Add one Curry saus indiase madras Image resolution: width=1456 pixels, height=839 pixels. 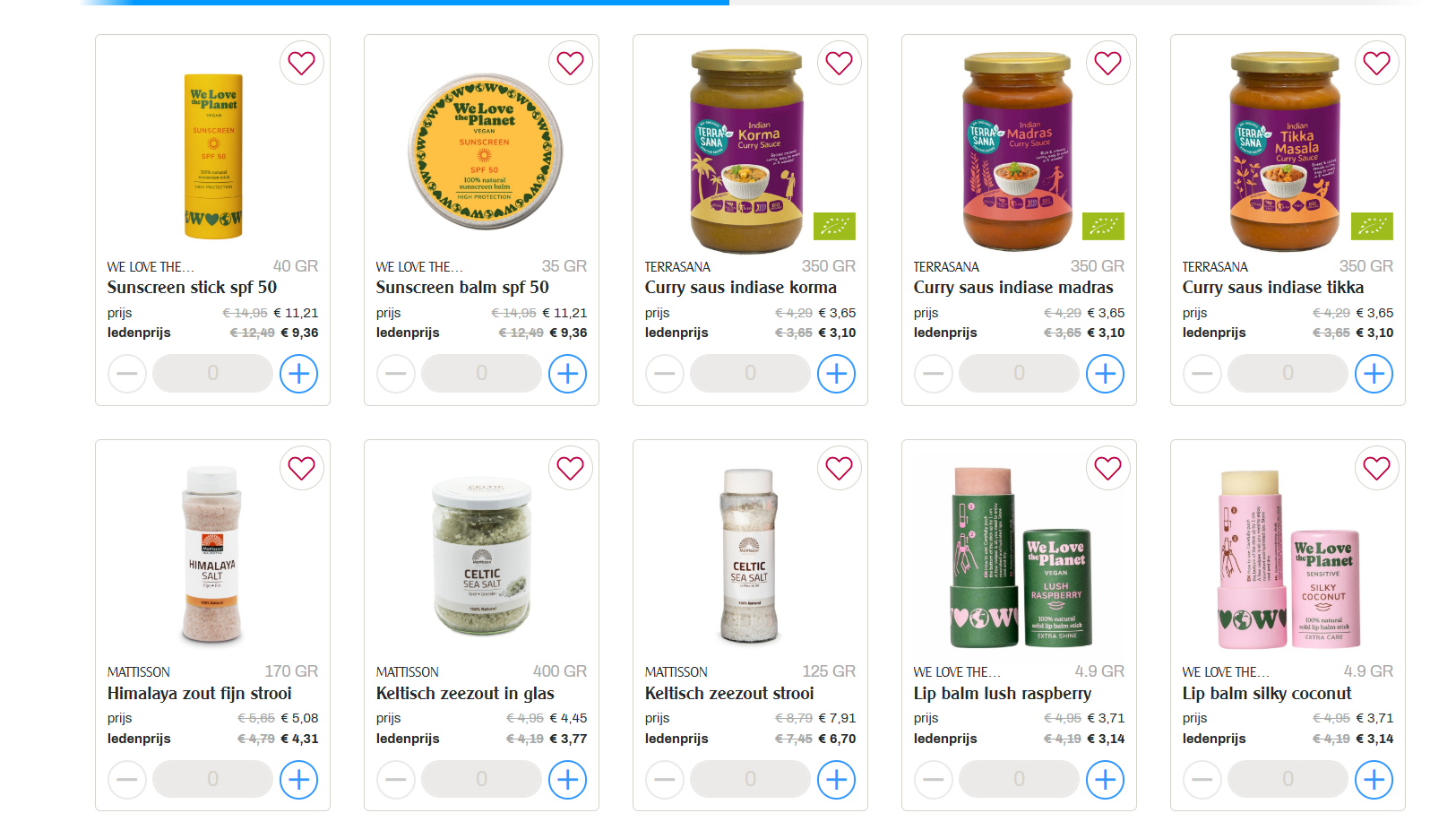pyautogui.click(x=1105, y=374)
